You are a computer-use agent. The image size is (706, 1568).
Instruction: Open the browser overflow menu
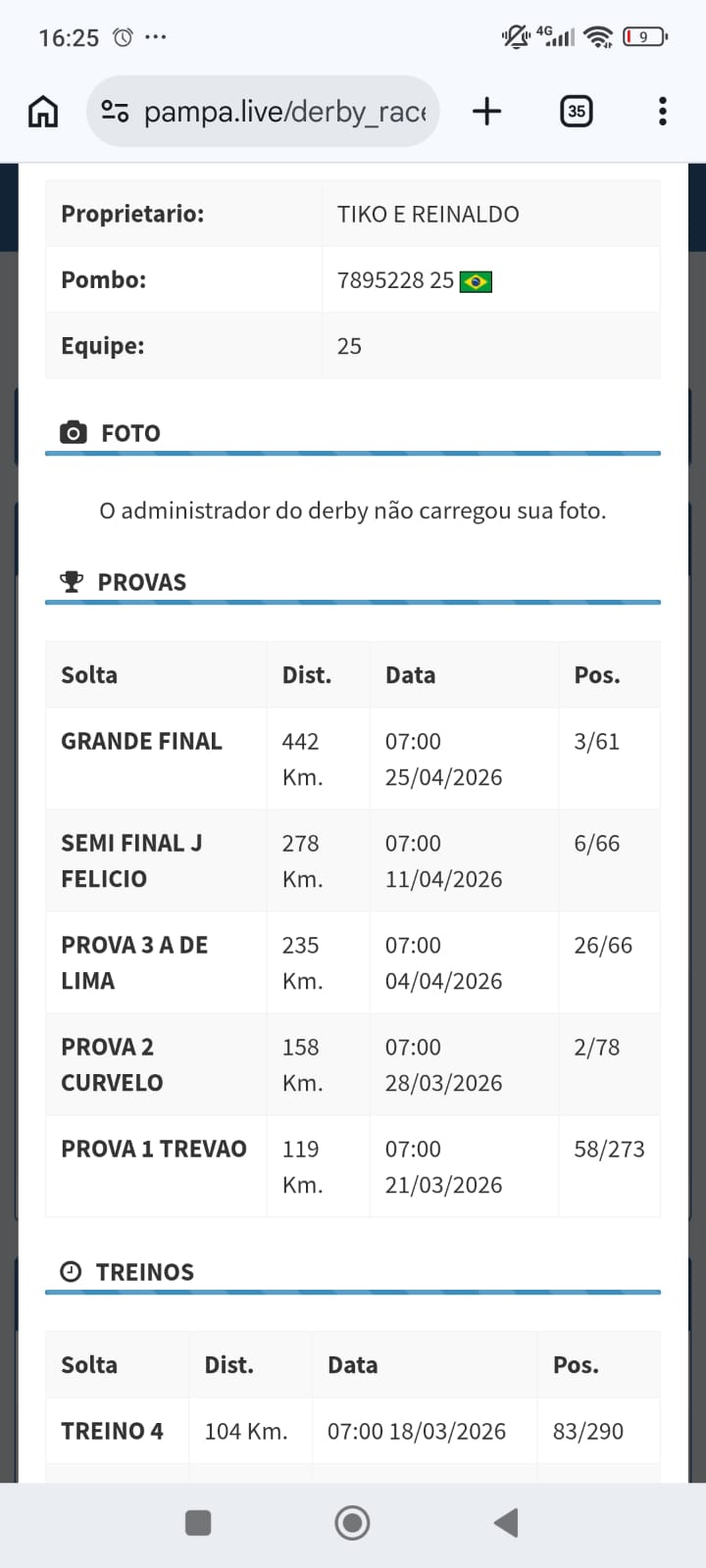pyautogui.click(x=663, y=112)
